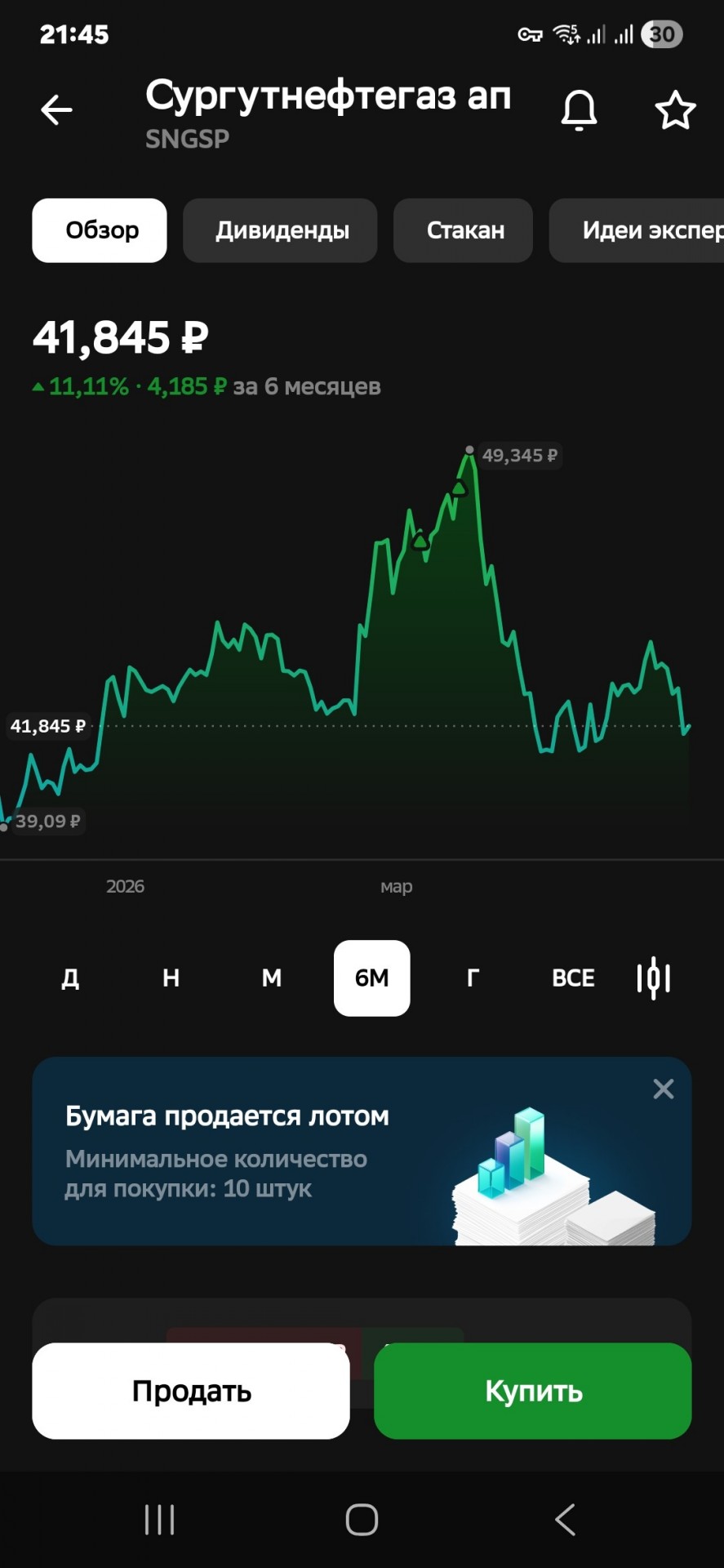
Task: Tap the green Купить button
Action: (533, 1391)
